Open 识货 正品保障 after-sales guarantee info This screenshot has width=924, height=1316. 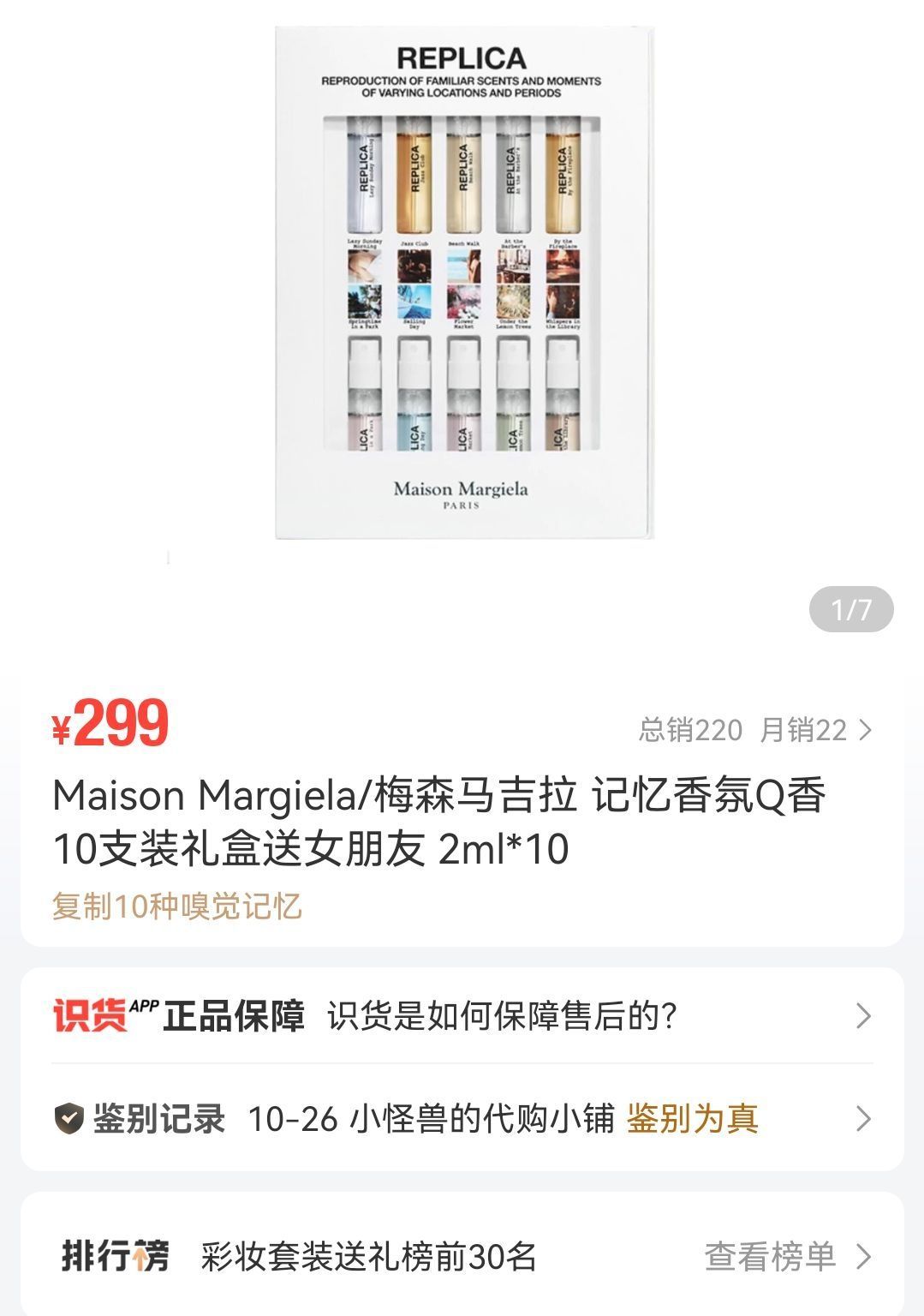pos(462,1016)
